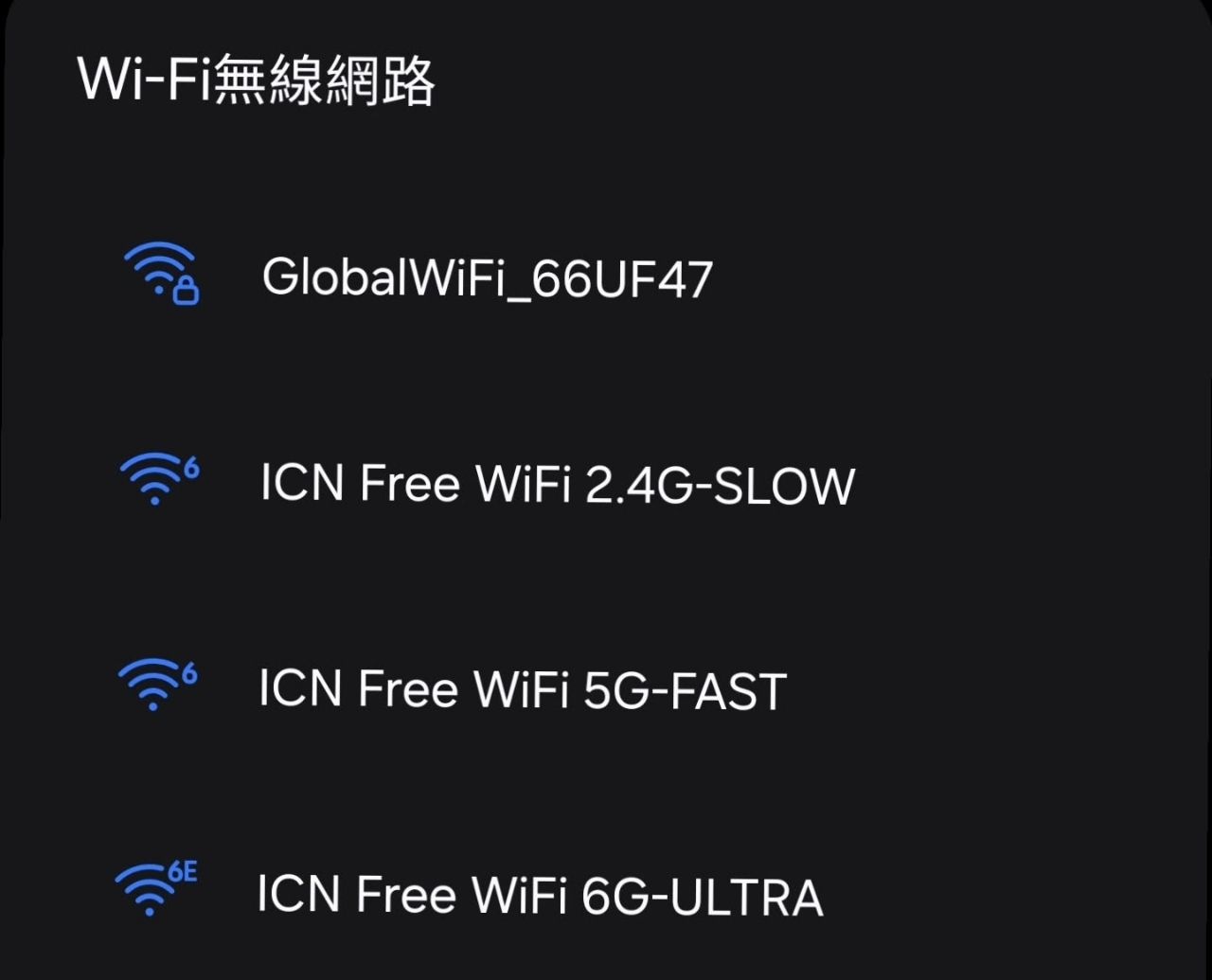Choose ICN Free WiFi 6G-ULTRA
The width and height of the screenshot is (1212, 980).
(606, 894)
